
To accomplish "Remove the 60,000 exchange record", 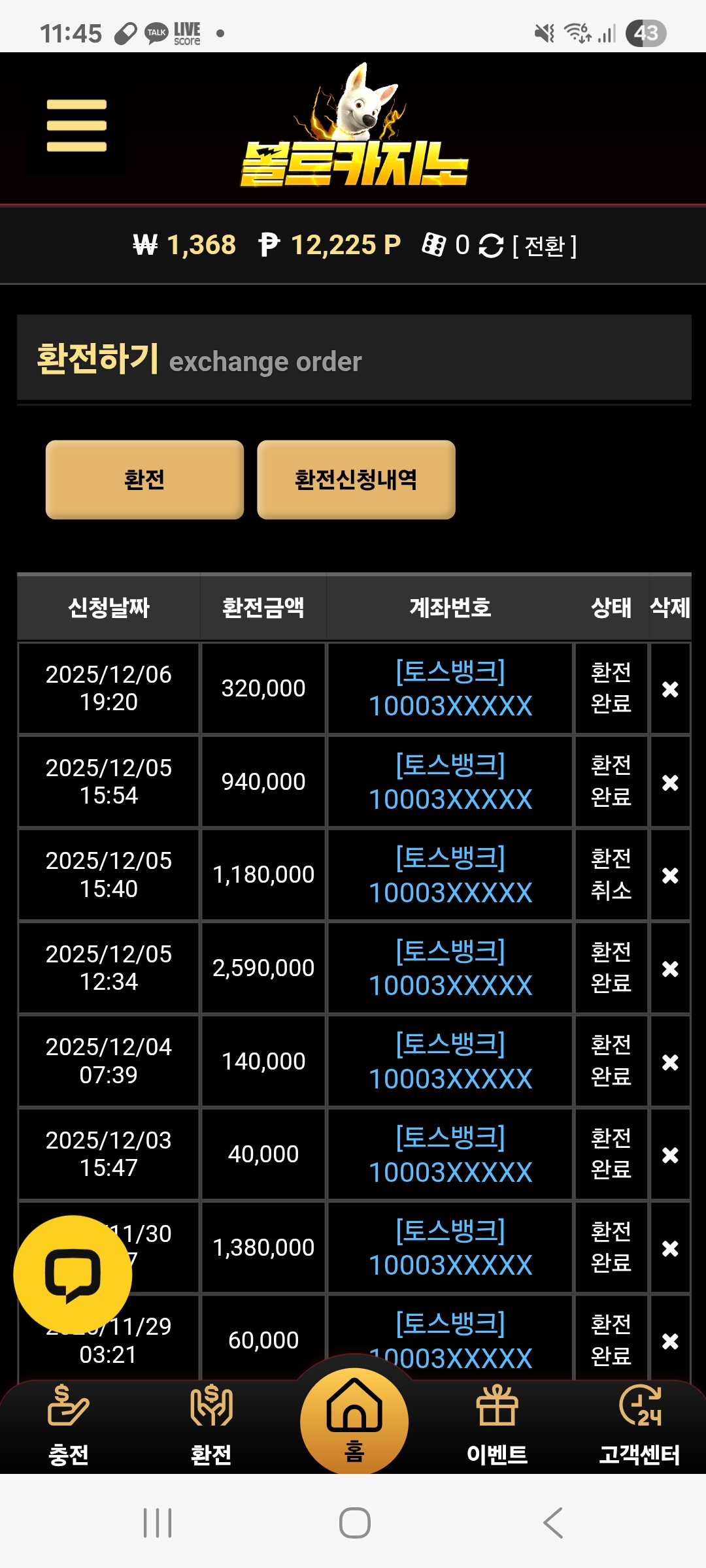I will pyautogui.click(x=670, y=1341).
